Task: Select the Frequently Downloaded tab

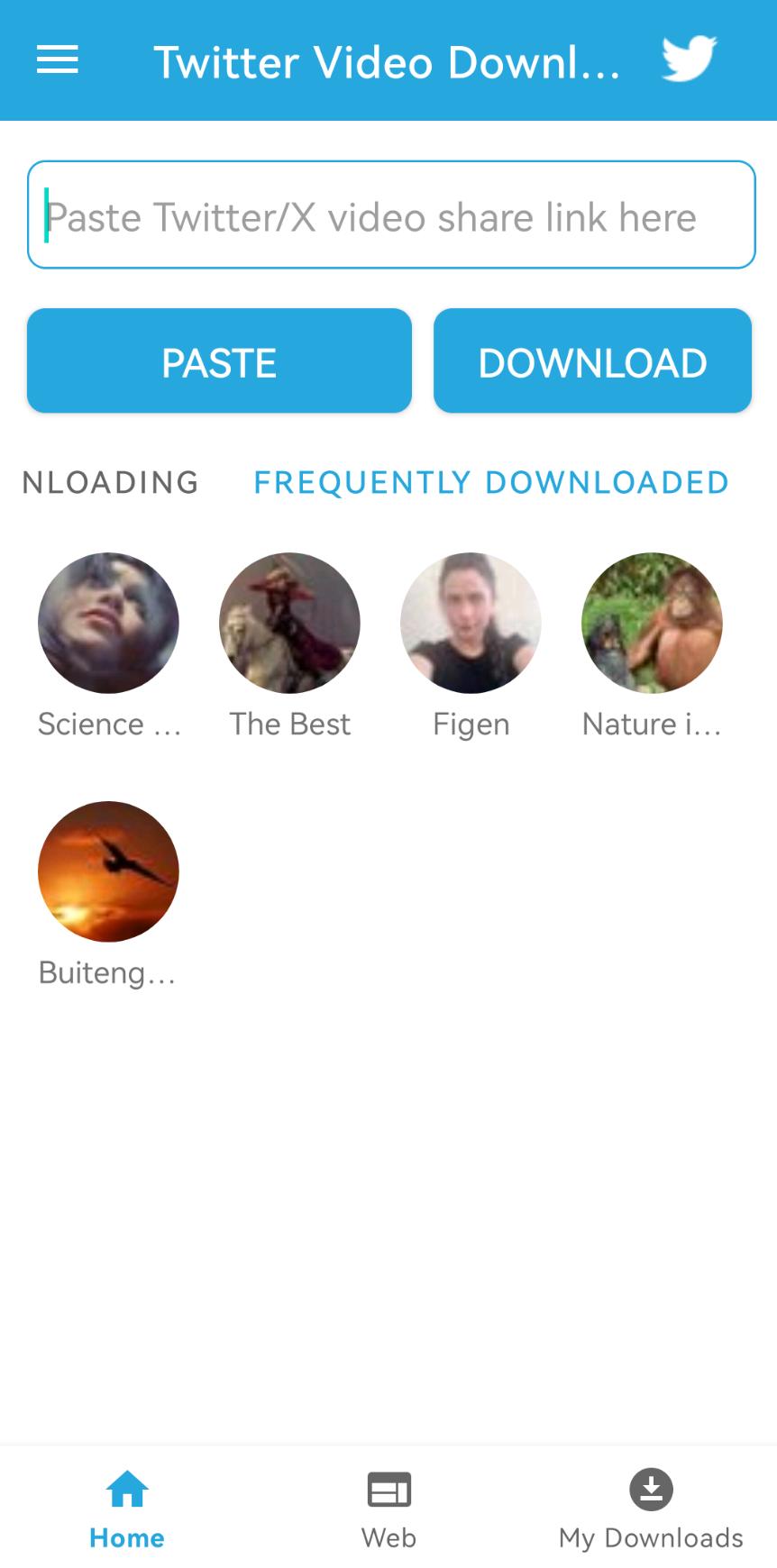Action: click(491, 482)
